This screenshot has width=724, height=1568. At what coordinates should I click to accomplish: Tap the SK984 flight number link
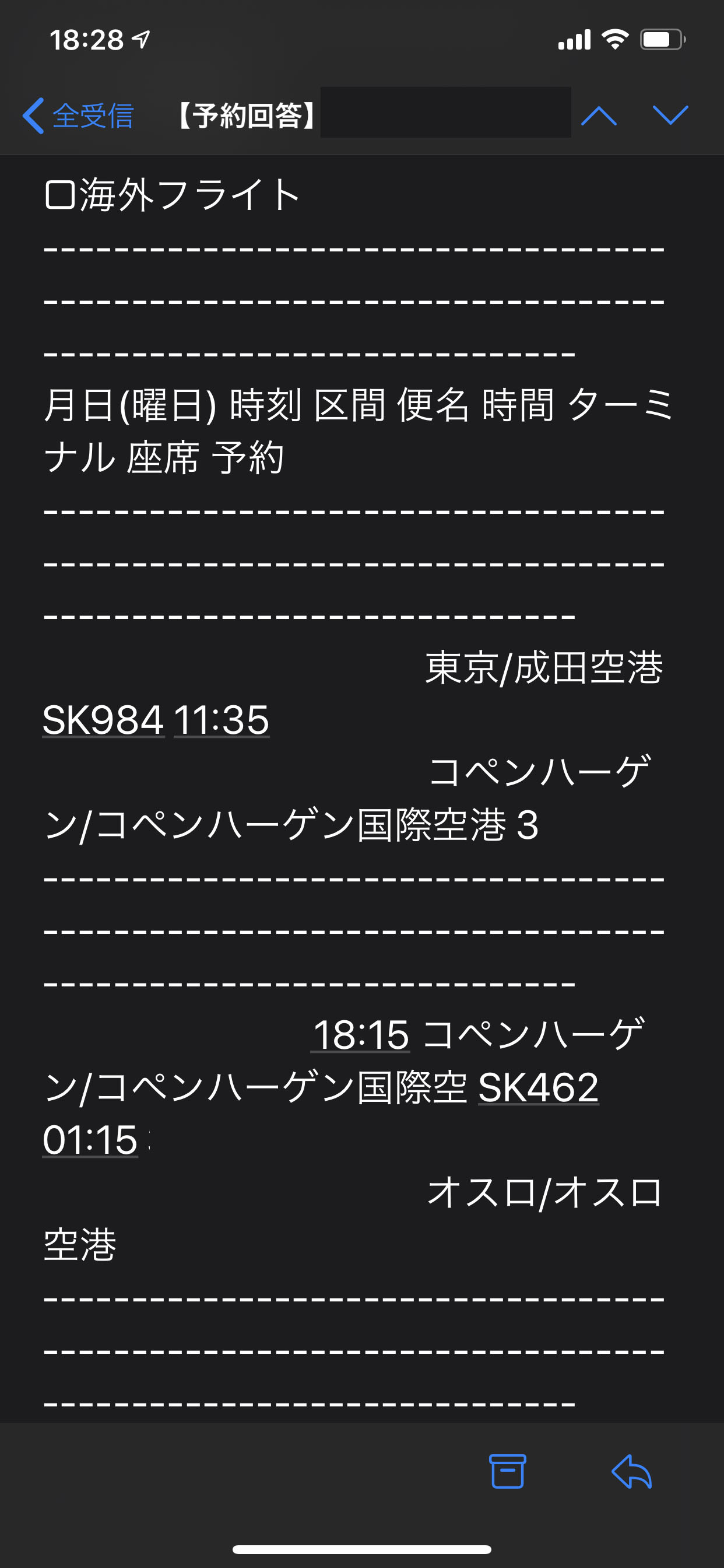[x=103, y=720]
